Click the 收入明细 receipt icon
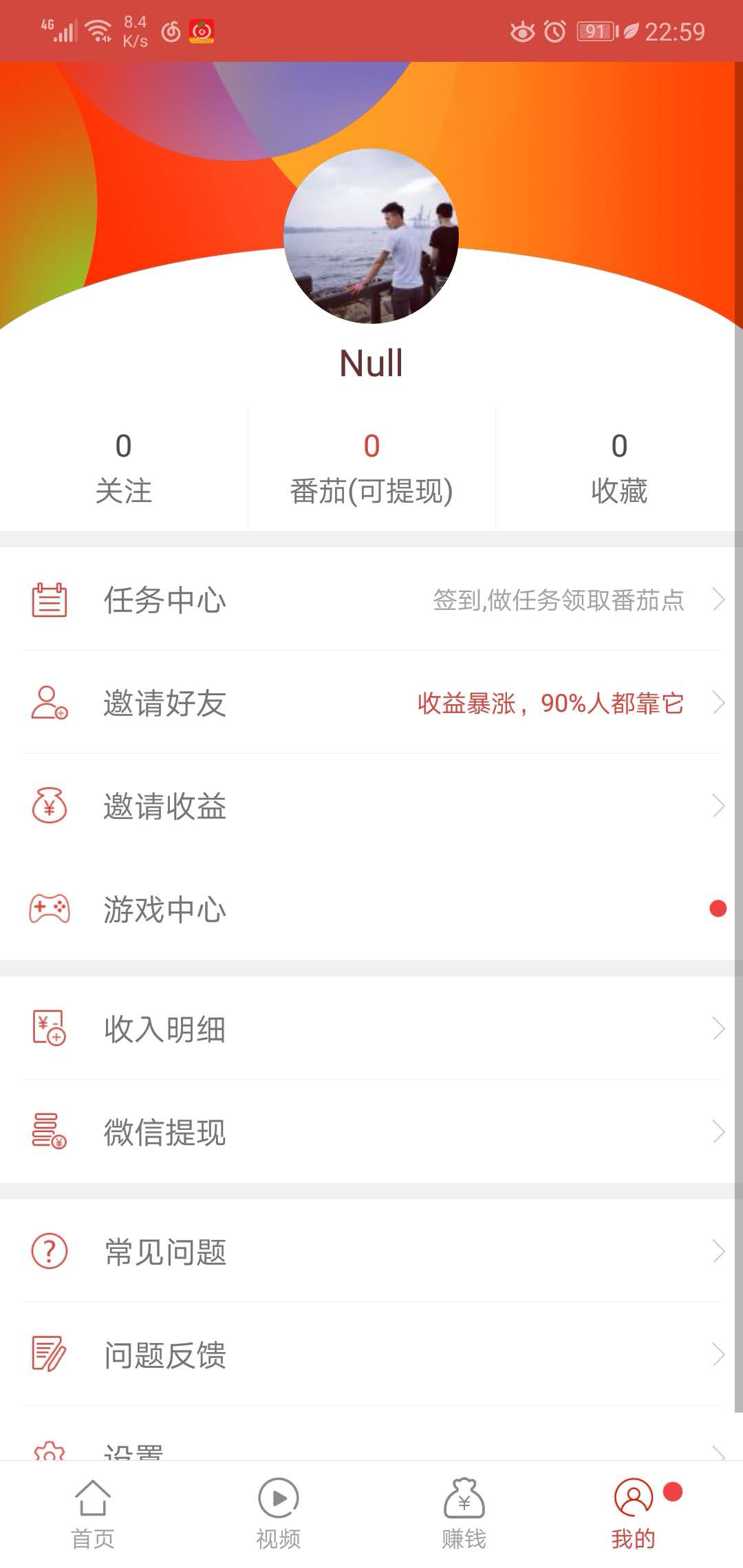Viewport: 743px width, 1568px height. (x=50, y=1028)
